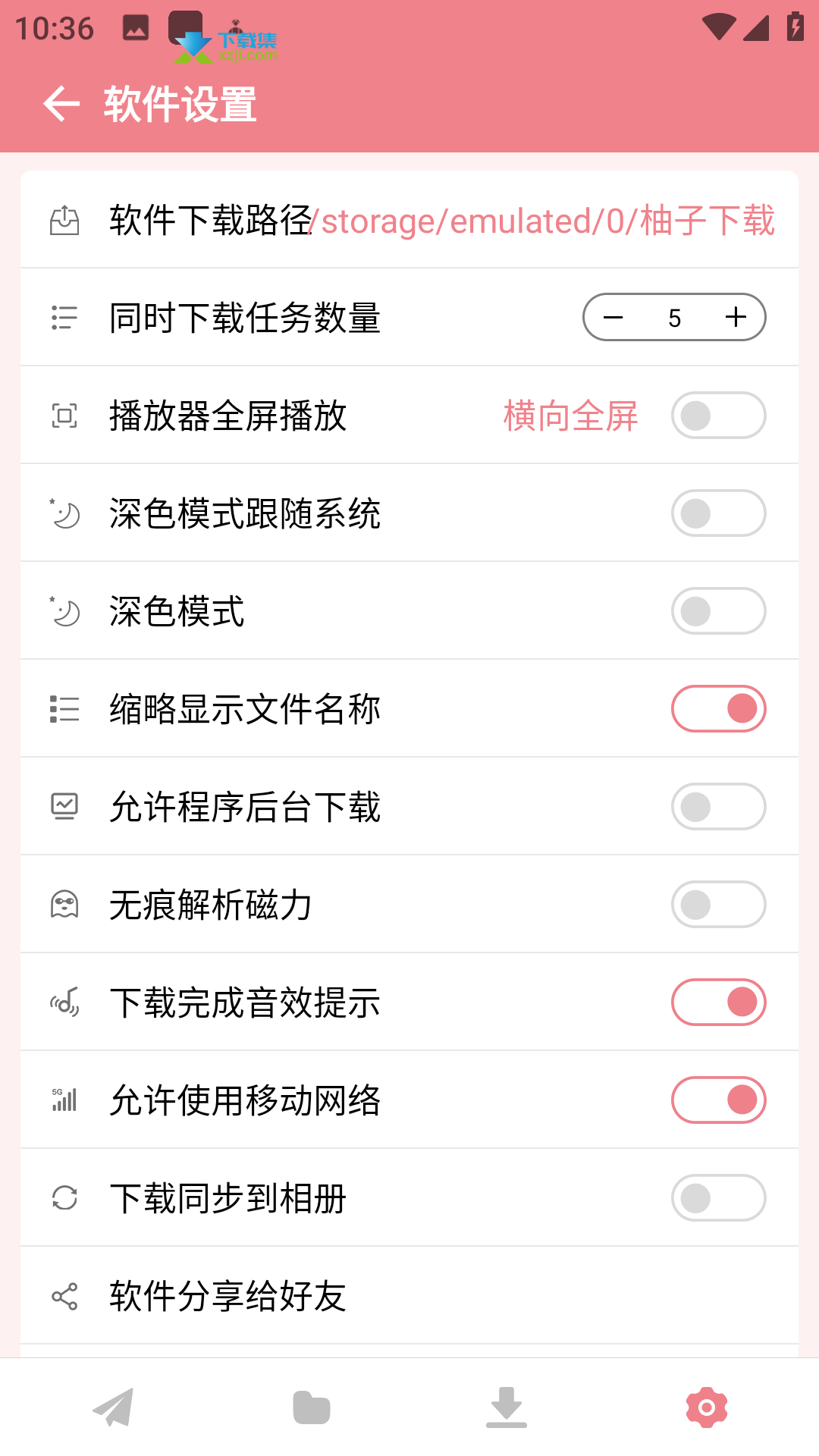The width and height of the screenshot is (819, 1456).
Task: Decrease the simultaneous download count with minus
Action: tap(613, 317)
